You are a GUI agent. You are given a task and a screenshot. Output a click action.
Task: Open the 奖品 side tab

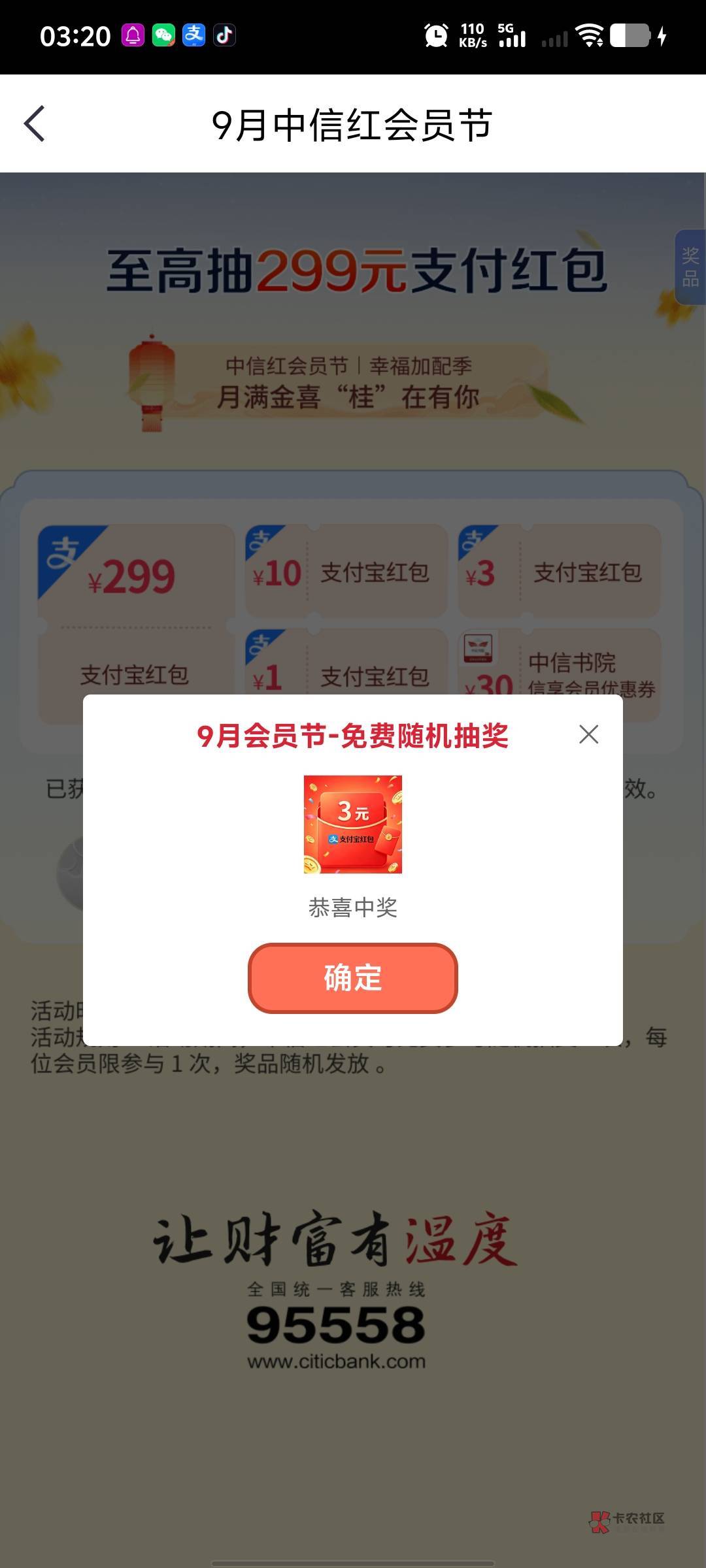690,267
